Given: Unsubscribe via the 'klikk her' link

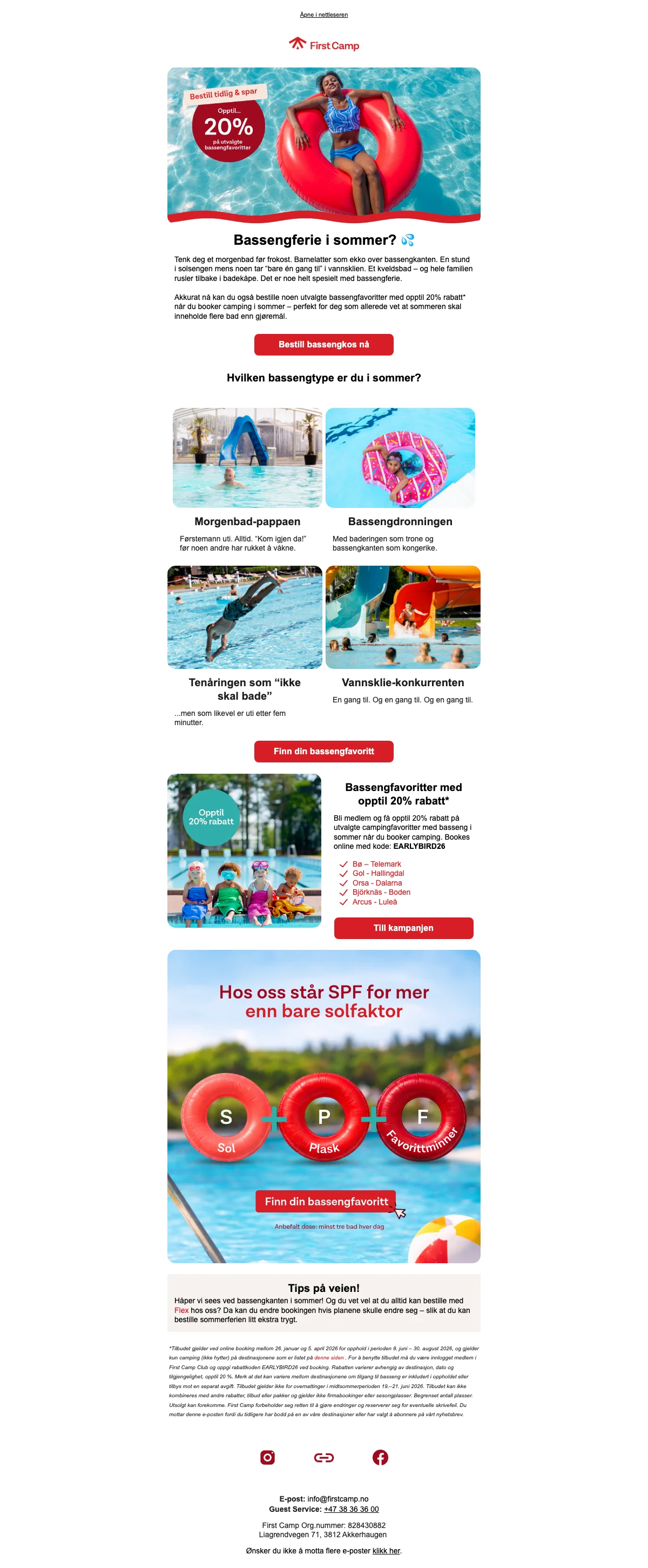Looking at the screenshot, I should click(386, 1550).
